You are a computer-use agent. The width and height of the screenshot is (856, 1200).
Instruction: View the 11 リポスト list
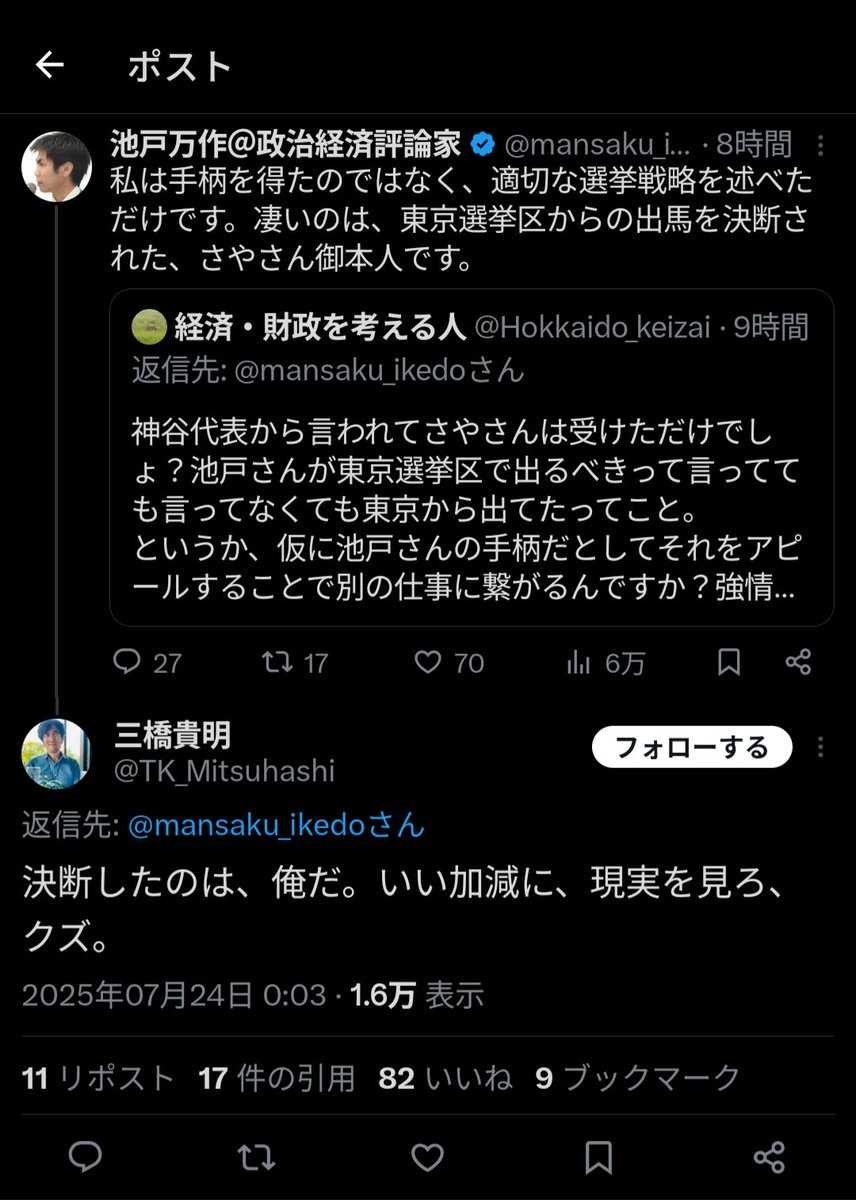[98, 1077]
